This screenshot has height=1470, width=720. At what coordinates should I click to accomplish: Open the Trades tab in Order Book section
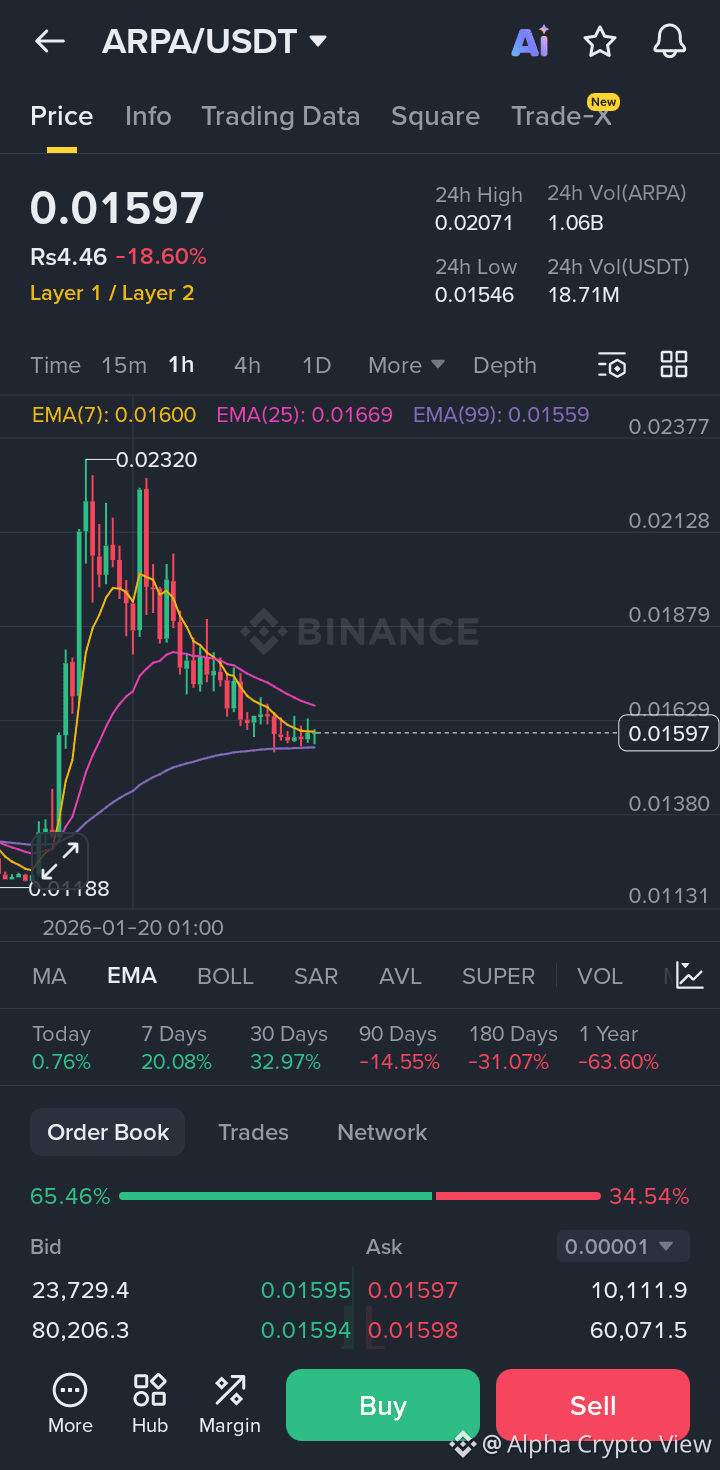pyautogui.click(x=253, y=1132)
